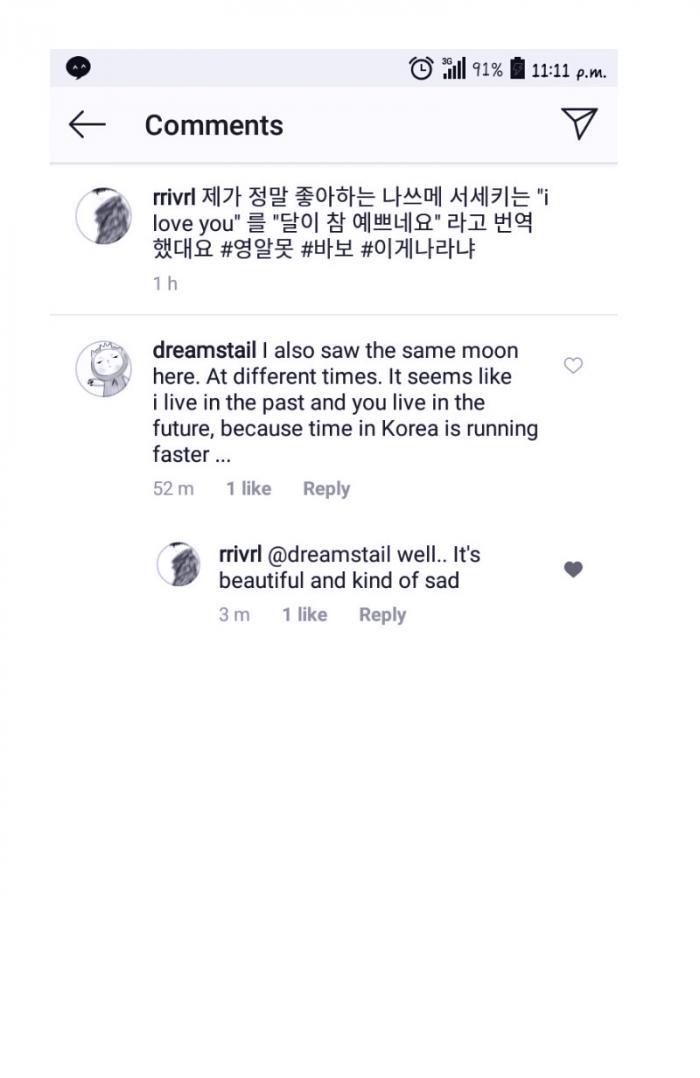Reply to dreamstail's comment
Screen dimensions: 700x1078
pyautogui.click(x=326, y=489)
